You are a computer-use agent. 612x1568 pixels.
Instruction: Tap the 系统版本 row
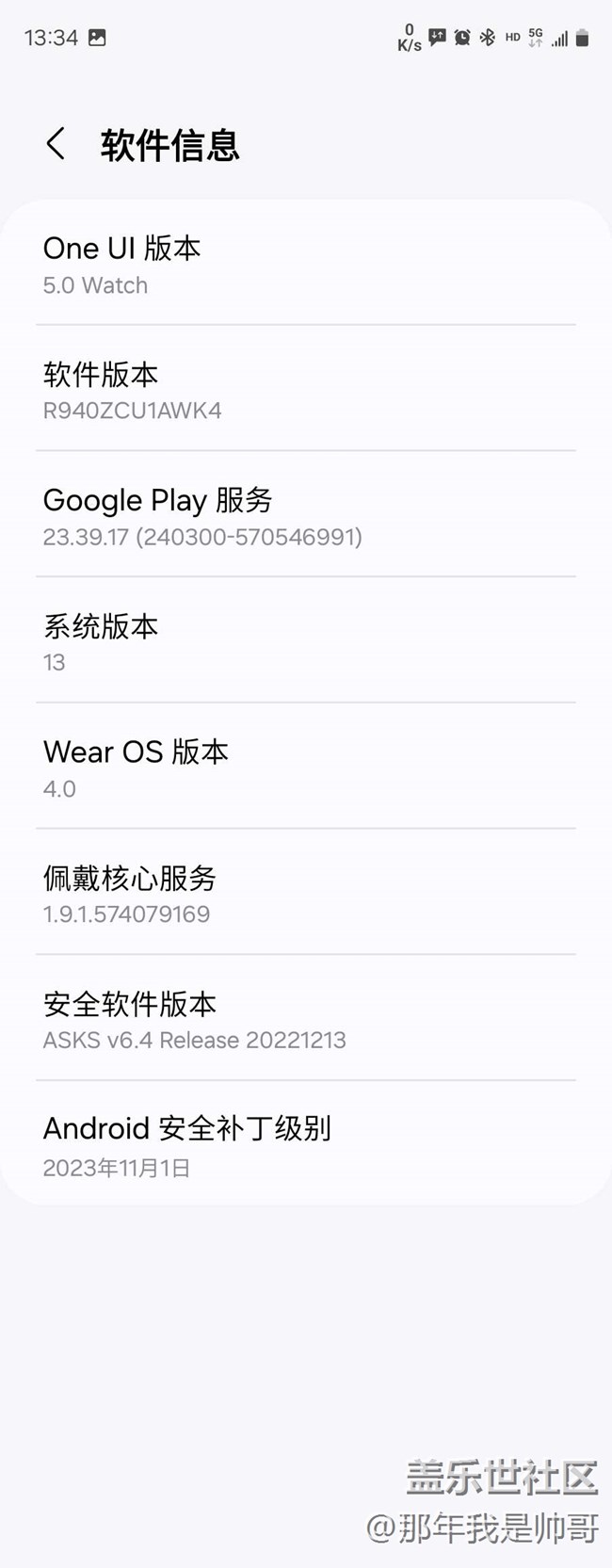(305, 642)
